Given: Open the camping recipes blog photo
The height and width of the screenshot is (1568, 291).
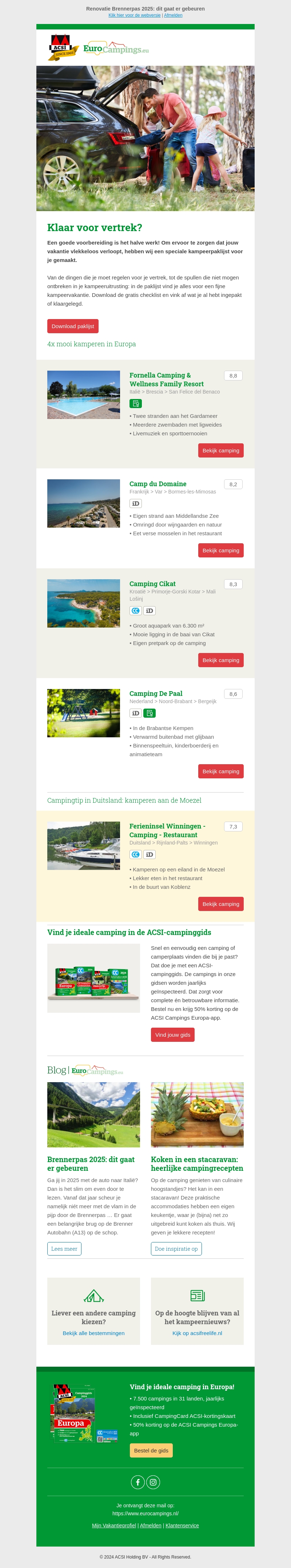Looking at the screenshot, I should coord(197,1114).
